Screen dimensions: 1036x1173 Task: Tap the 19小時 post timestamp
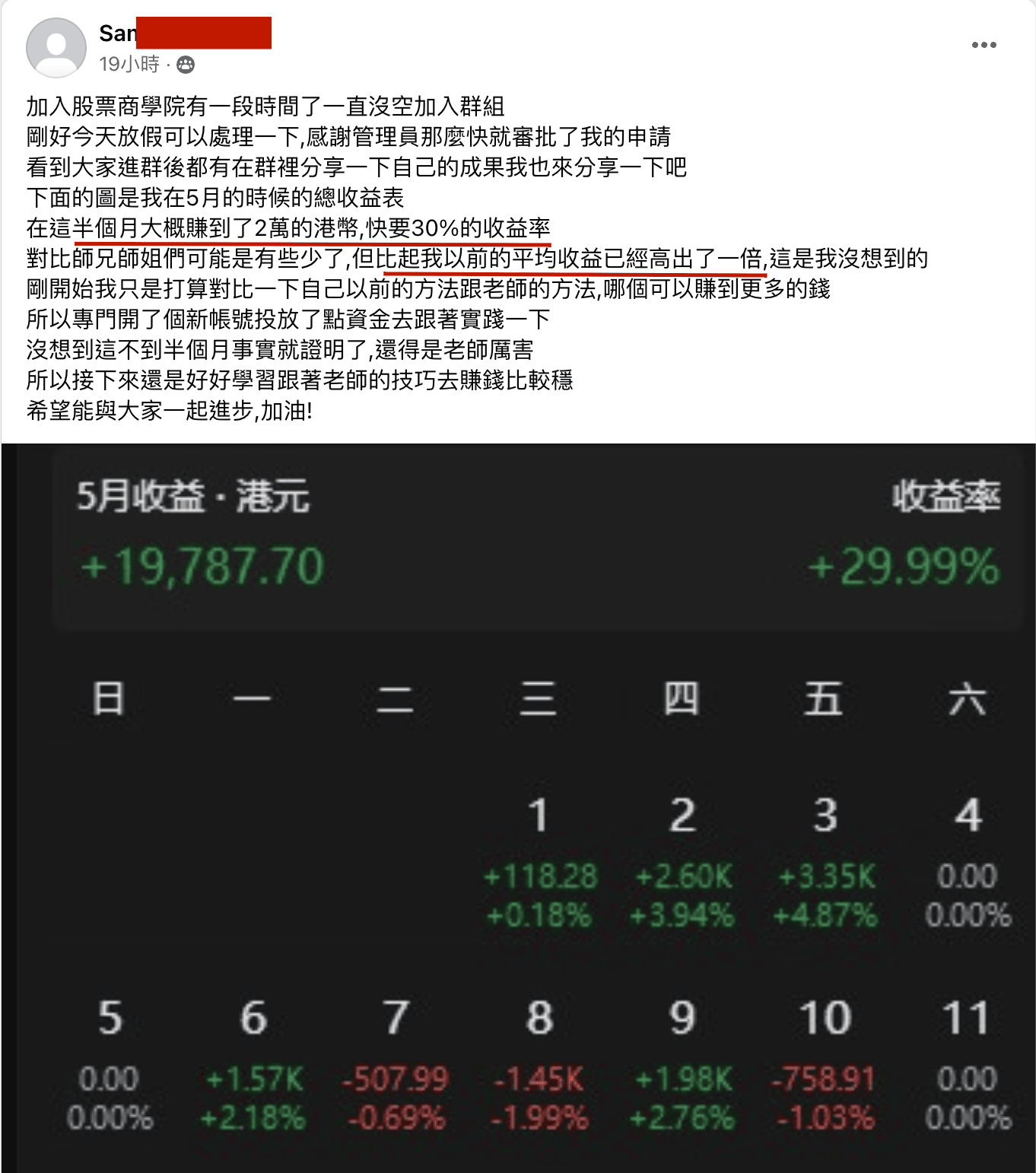click(x=129, y=65)
